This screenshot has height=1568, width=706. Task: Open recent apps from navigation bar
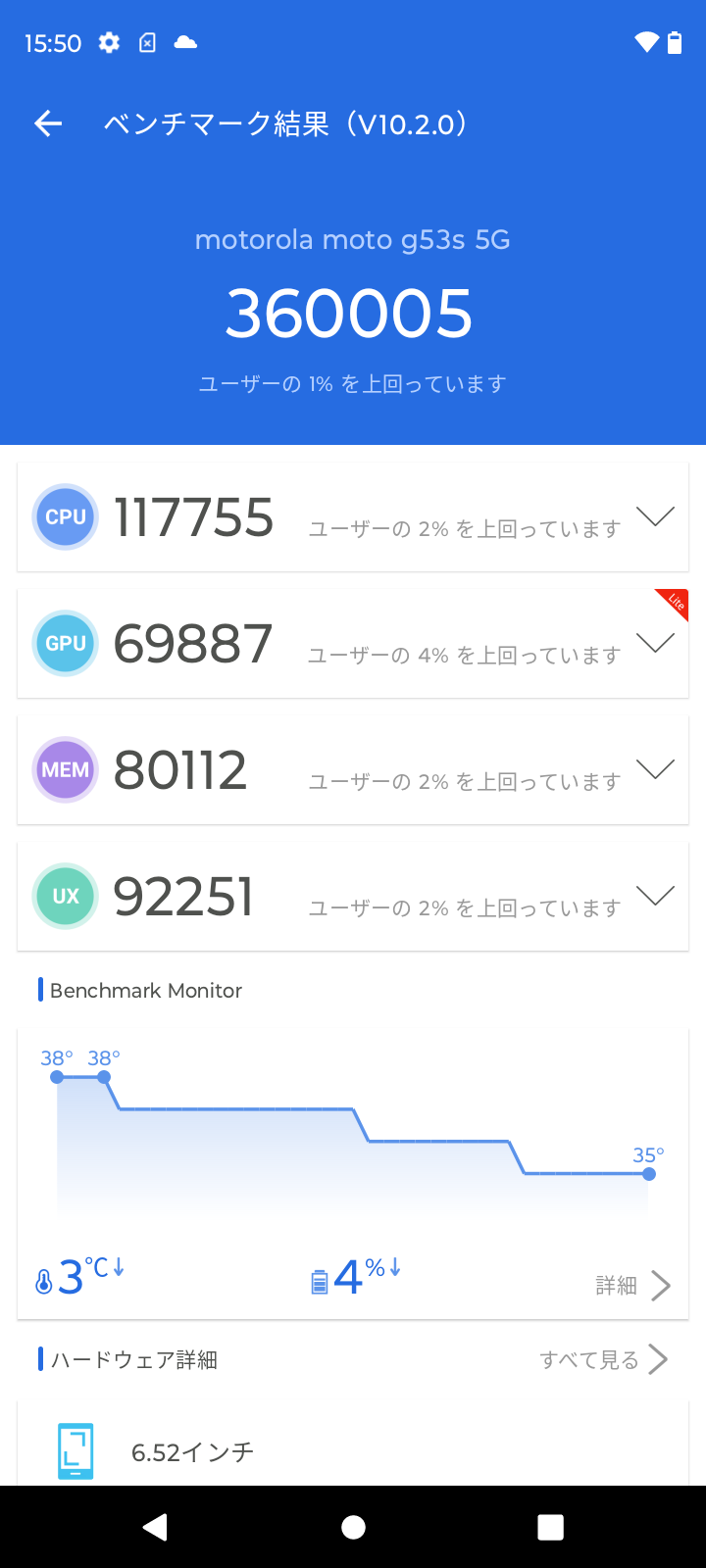551,1527
